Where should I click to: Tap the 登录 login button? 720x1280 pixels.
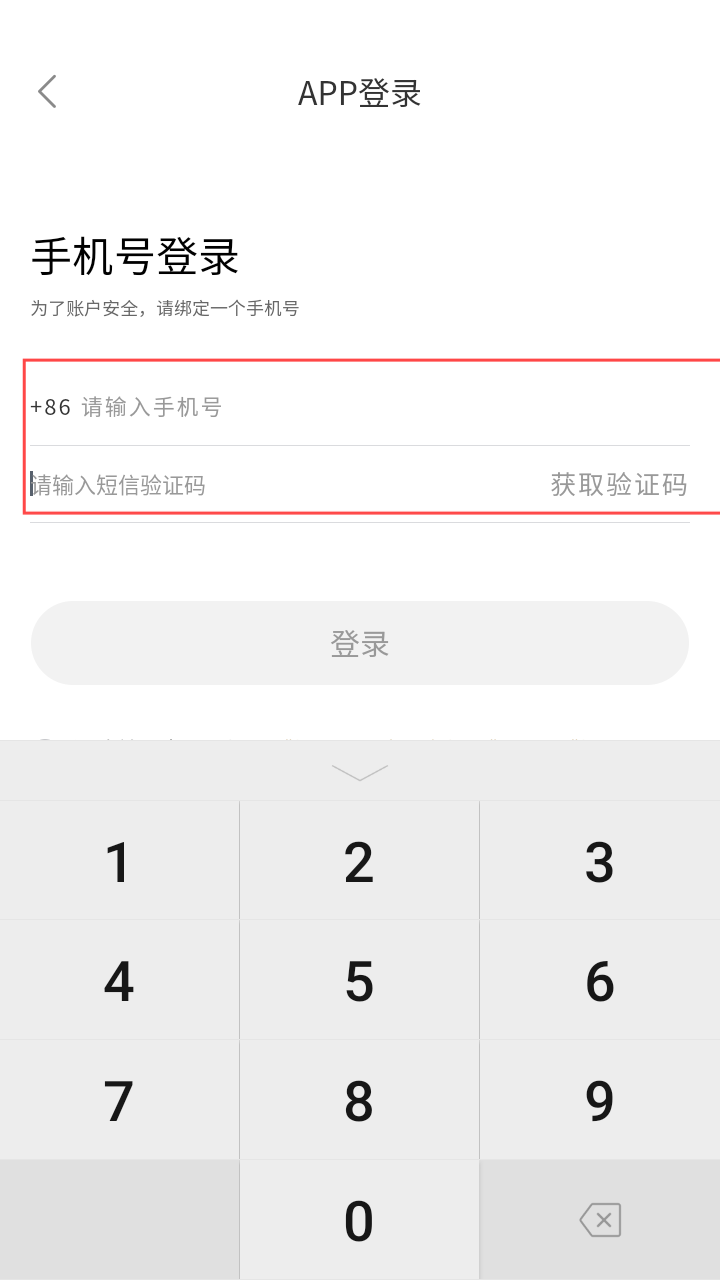[360, 643]
